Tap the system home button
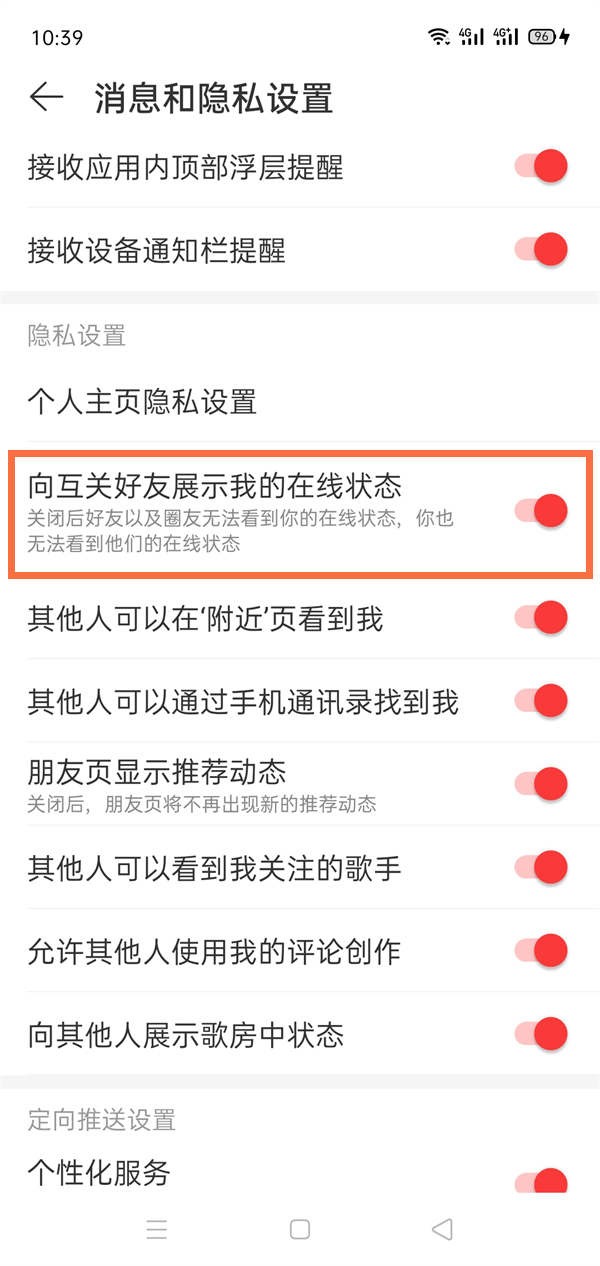Image resolution: width=600 pixels, height=1266 pixels. [x=300, y=1229]
